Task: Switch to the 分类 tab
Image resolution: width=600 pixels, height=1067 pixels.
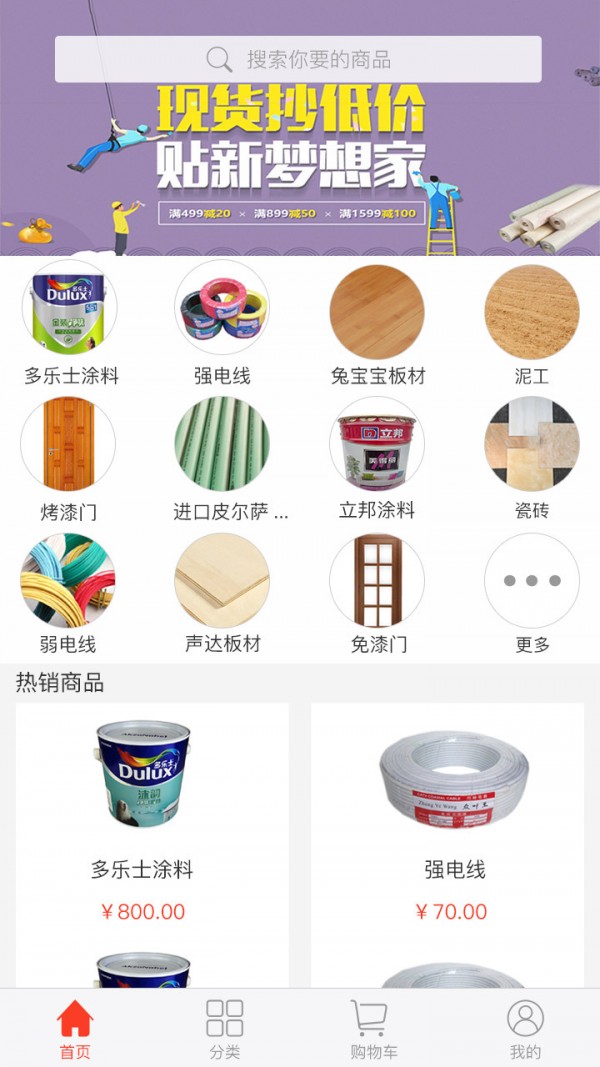Action: point(225,1028)
